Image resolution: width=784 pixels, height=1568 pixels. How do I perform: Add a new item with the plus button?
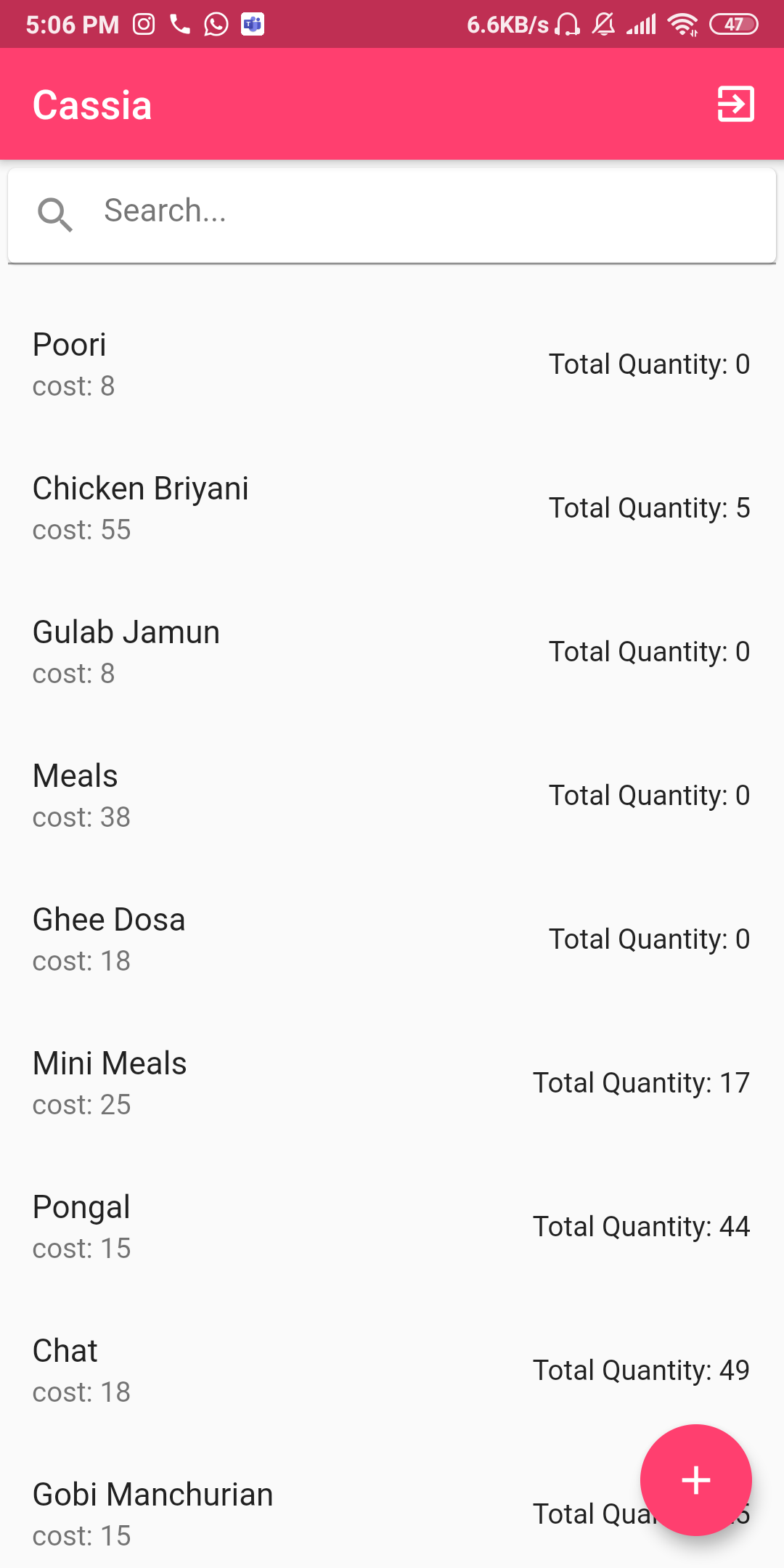point(695,1479)
